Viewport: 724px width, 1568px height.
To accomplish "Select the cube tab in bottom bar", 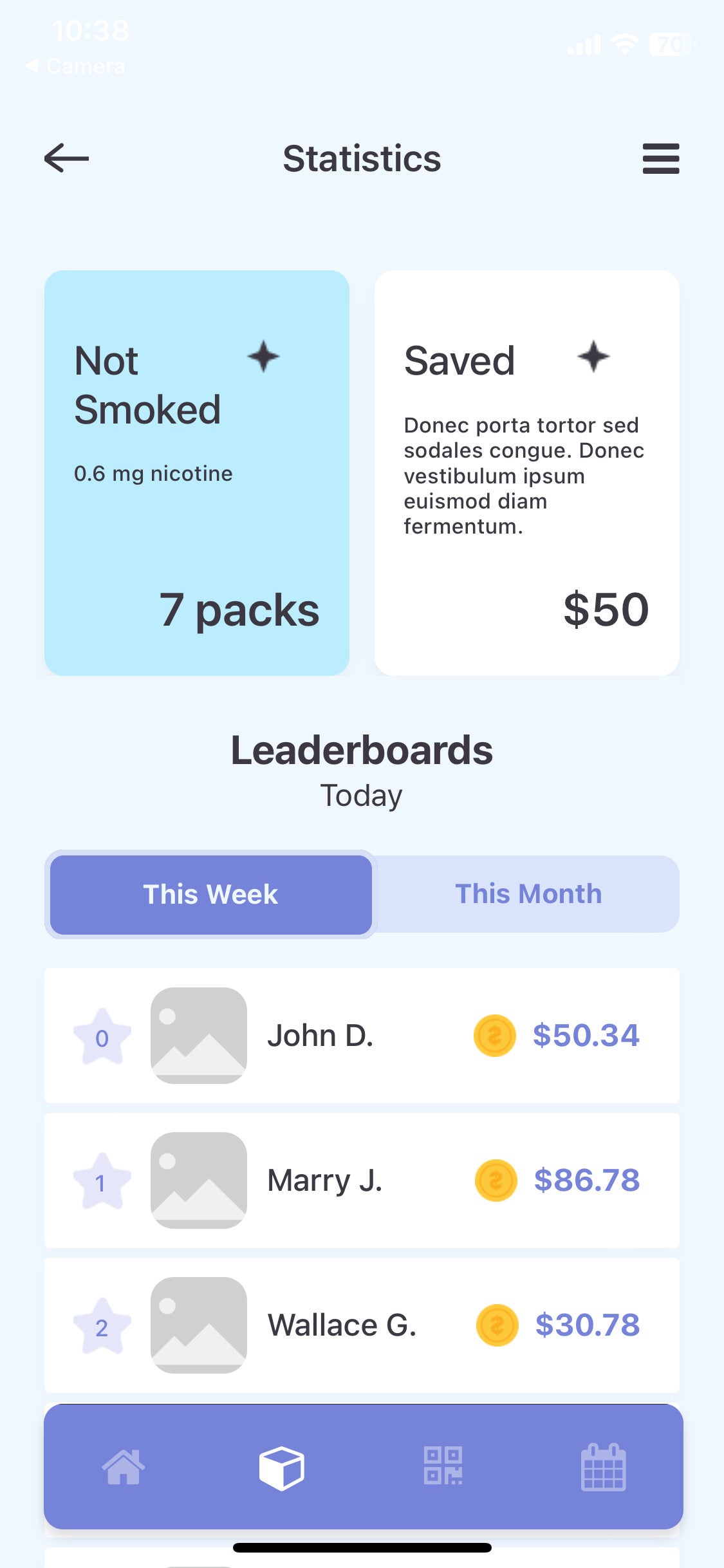I will [282, 1468].
